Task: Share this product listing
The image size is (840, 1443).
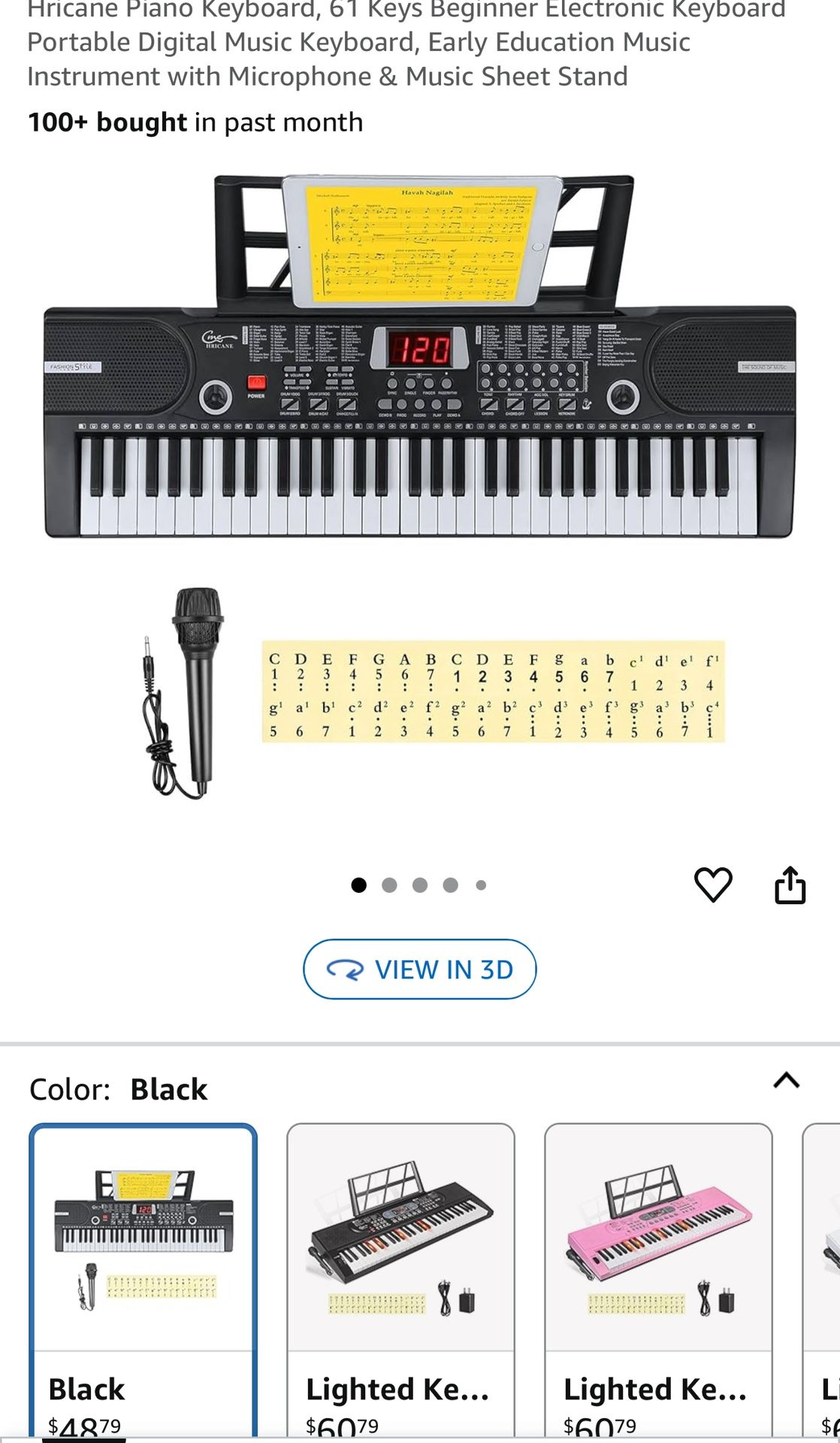Action: 790,884
